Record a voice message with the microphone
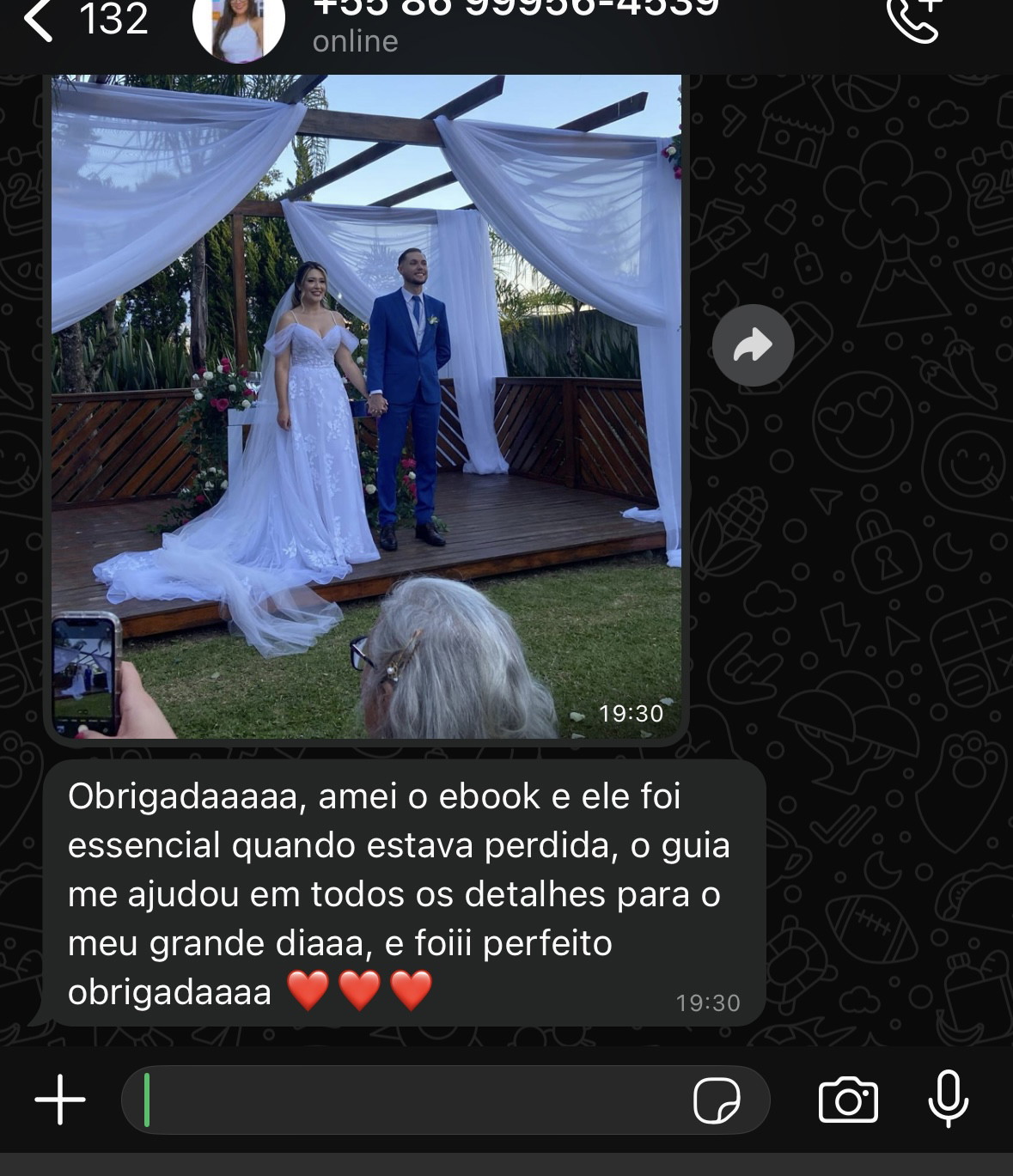This screenshot has height=1176, width=1013. click(949, 1099)
